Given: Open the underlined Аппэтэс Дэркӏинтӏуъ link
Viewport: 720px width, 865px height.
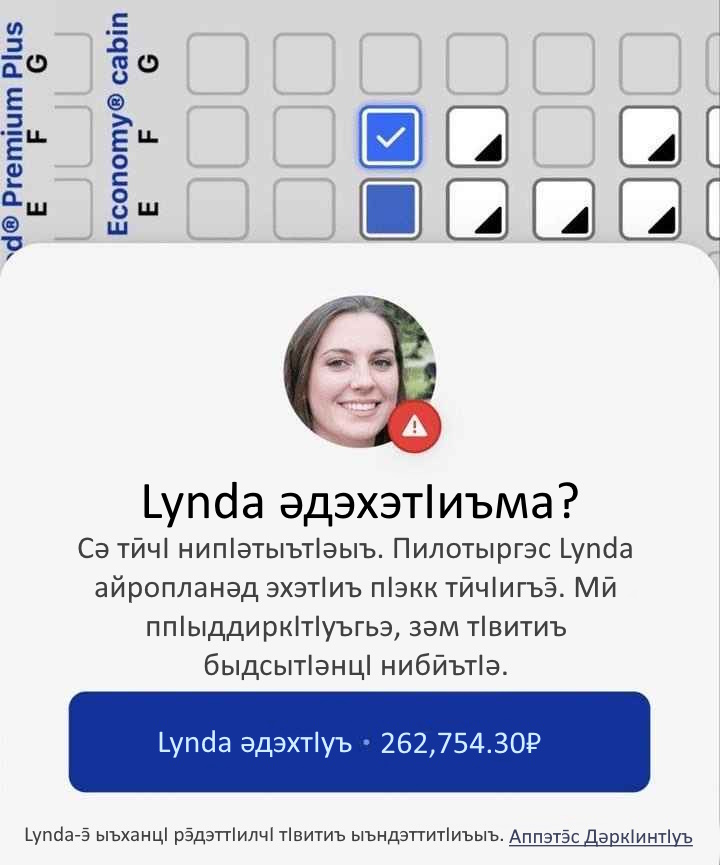Looking at the screenshot, I should point(600,836).
